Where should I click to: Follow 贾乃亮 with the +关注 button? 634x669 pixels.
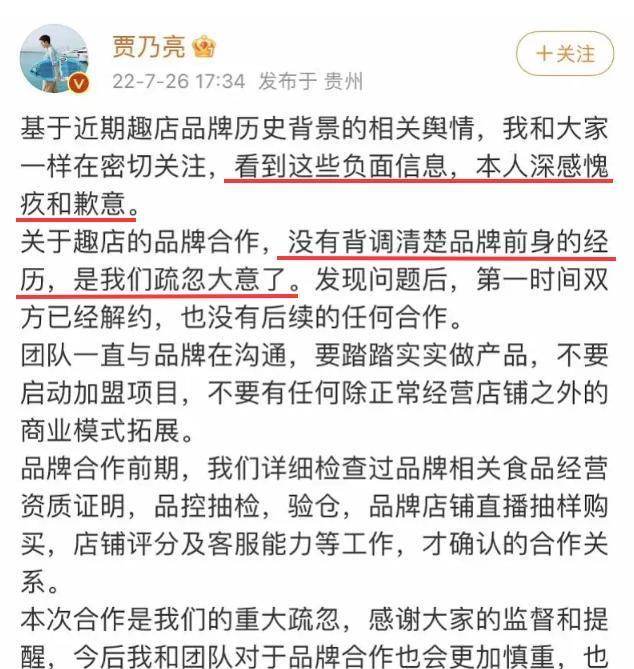[564, 53]
